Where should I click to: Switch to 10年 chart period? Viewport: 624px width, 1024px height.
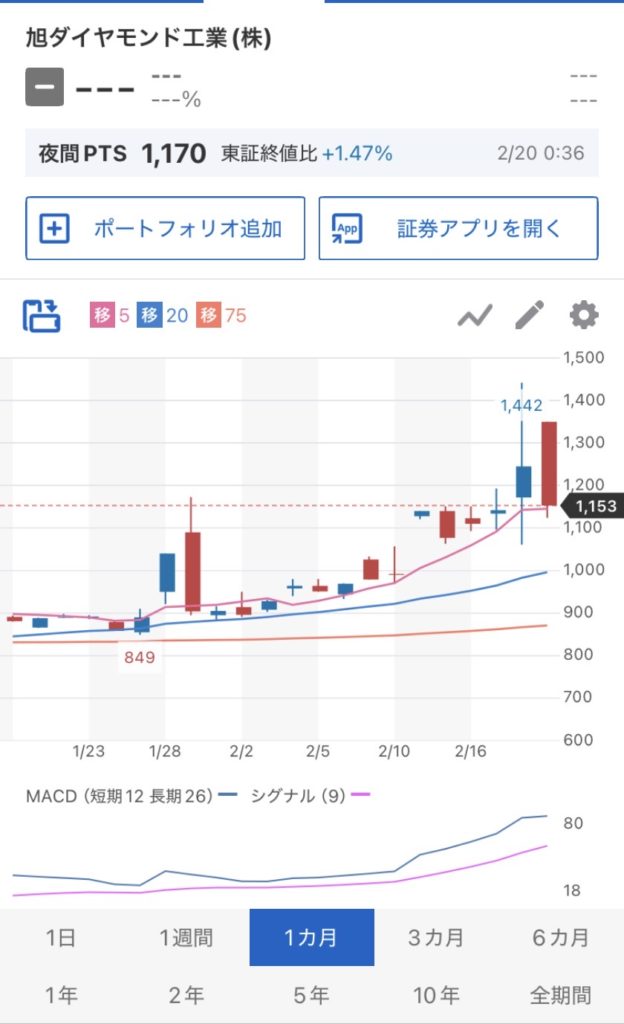436,995
